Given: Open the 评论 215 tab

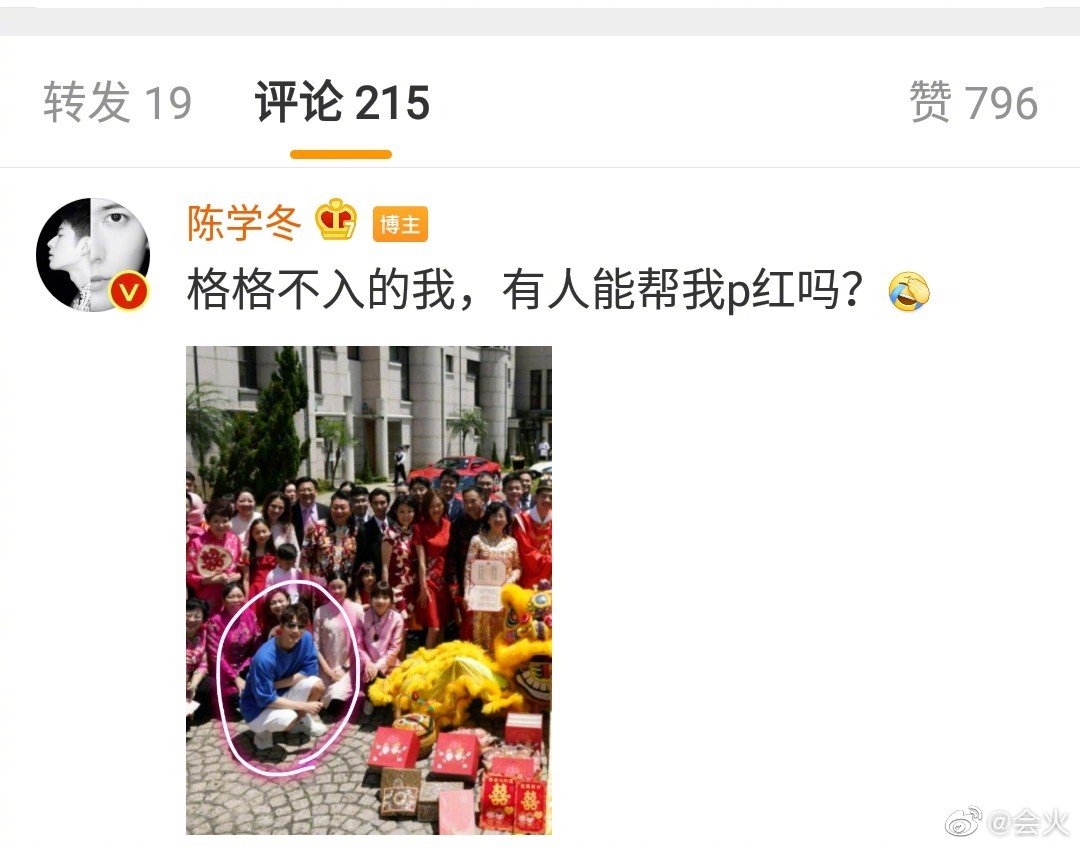Looking at the screenshot, I should click(x=342, y=103).
